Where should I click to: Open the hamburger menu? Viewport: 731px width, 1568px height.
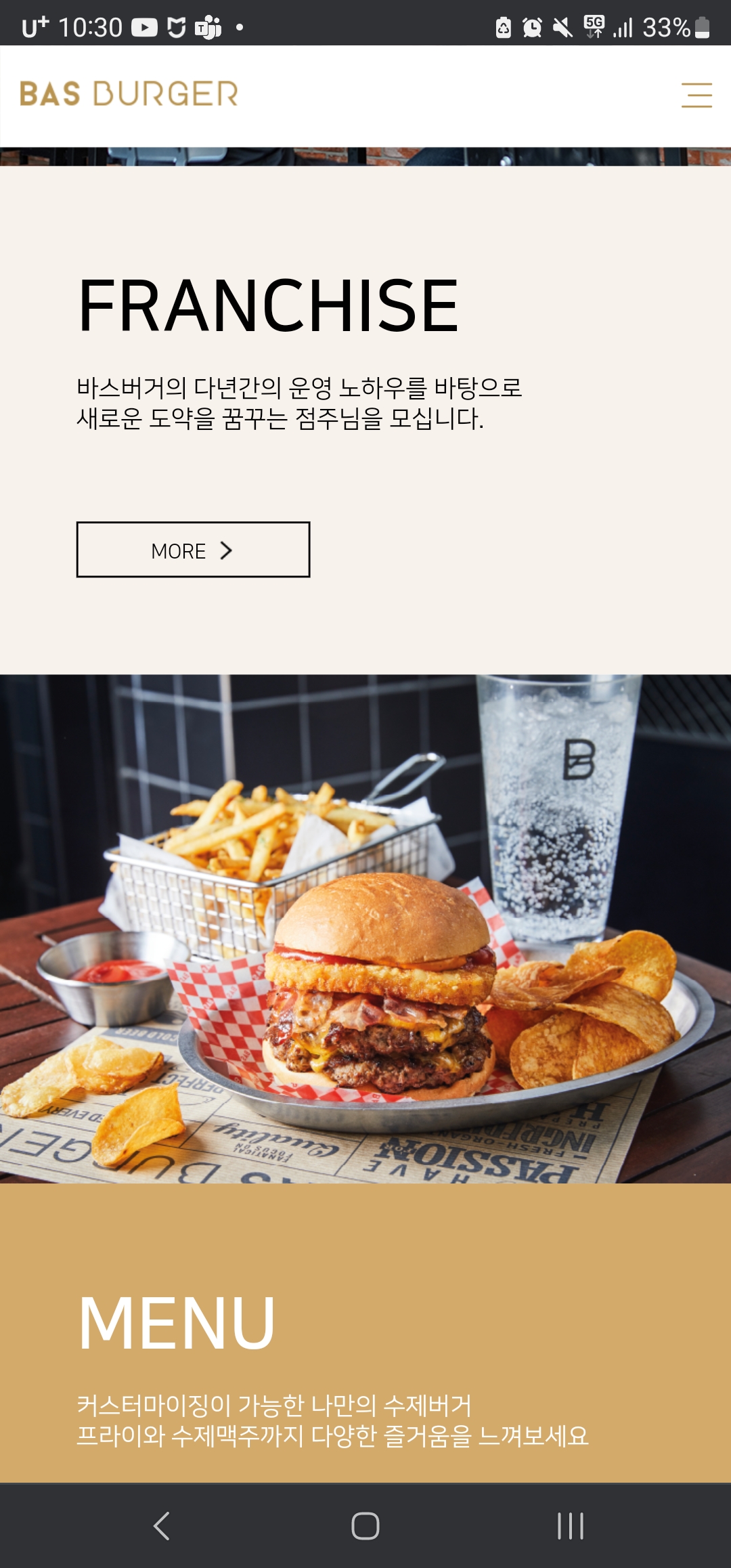[696, 95]
